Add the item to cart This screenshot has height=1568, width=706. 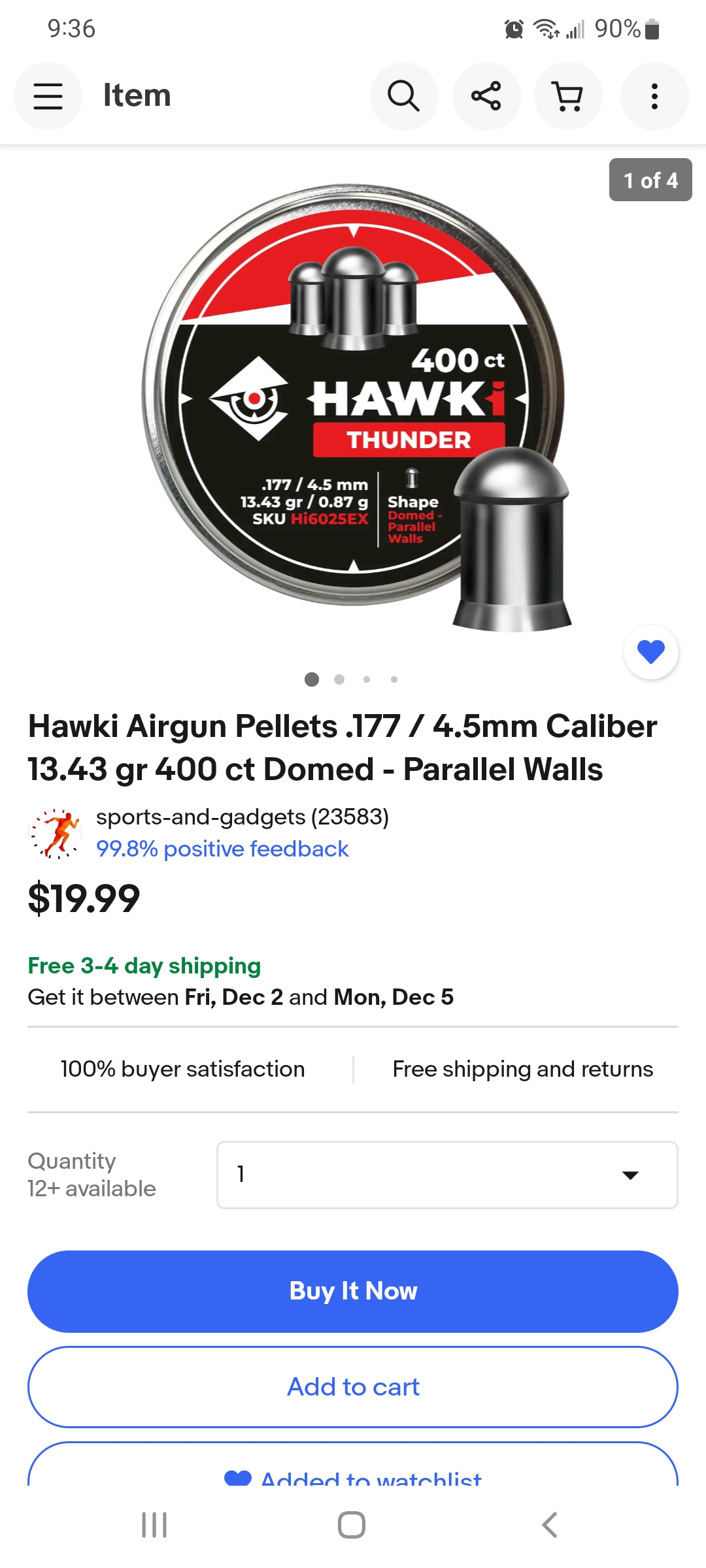pyautogui.click(x=353, y=1386)
